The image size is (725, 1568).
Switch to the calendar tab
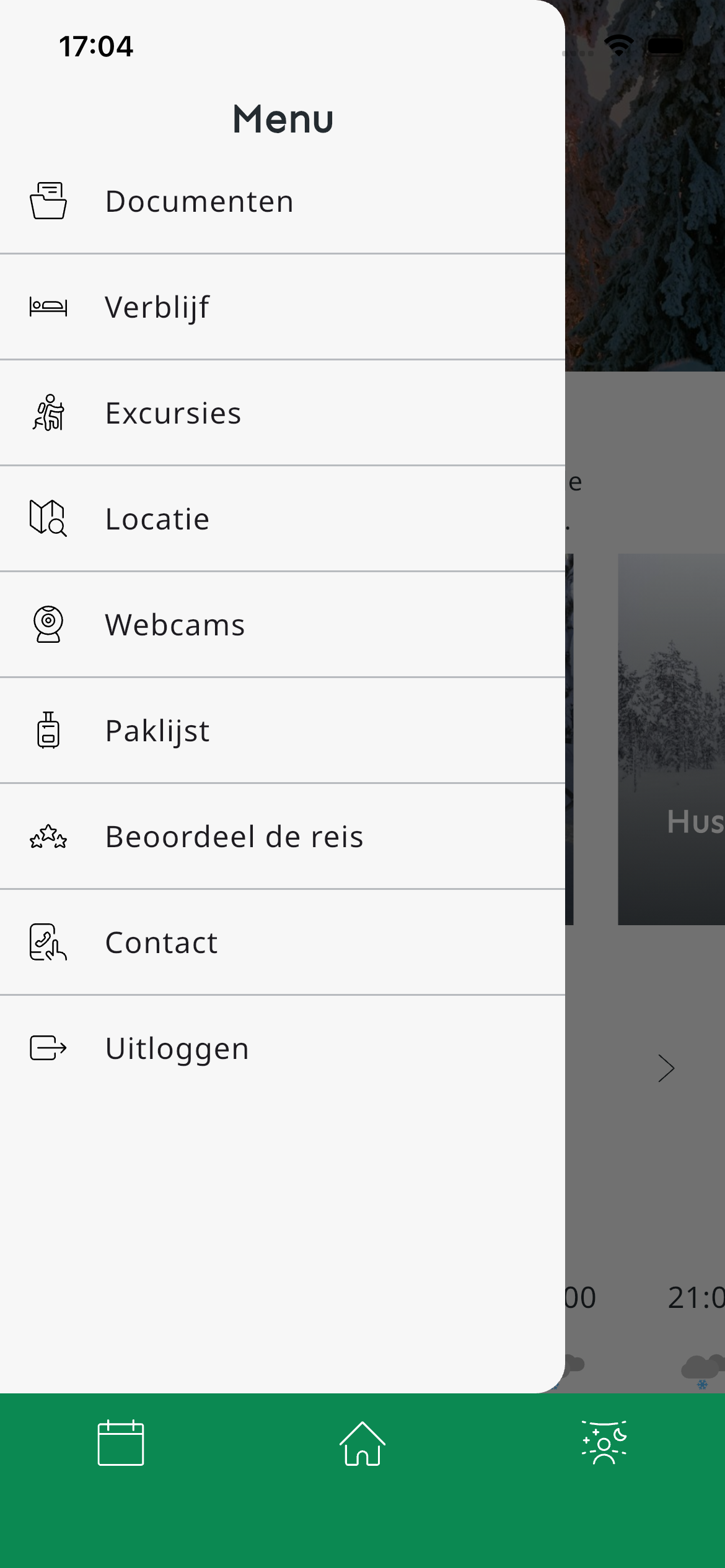(121, 1443)
